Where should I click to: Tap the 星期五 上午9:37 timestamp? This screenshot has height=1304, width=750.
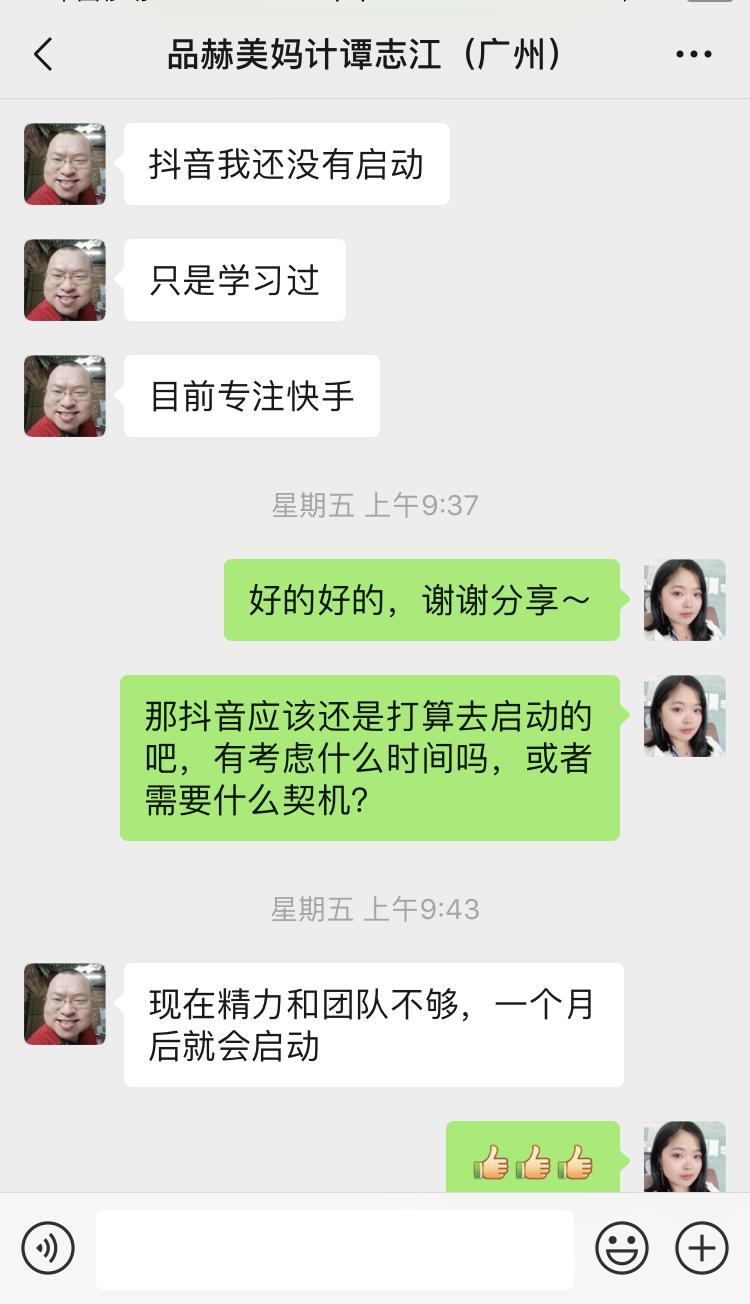pos(374,506)
